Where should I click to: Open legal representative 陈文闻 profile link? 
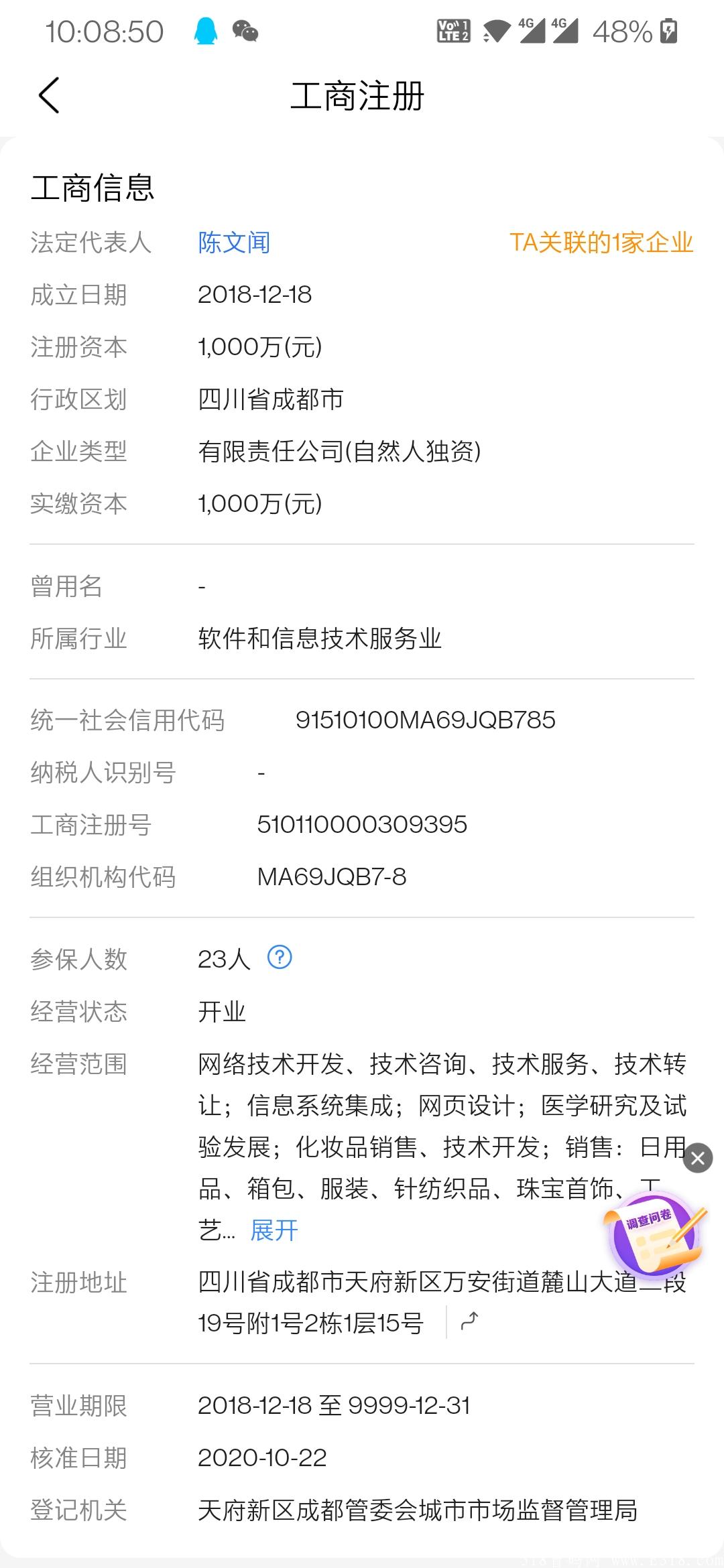233,243
